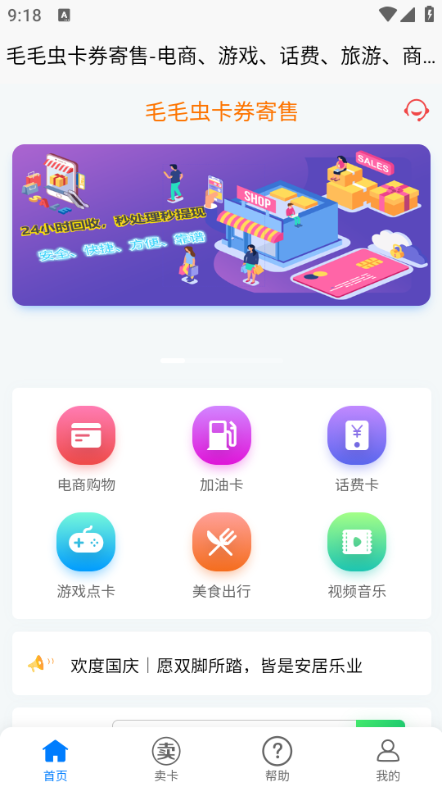Image resolution: width=442 pixels, height=787 pixels.
Task: Open the customer service headset icon
Action: (x=416, y=110)
